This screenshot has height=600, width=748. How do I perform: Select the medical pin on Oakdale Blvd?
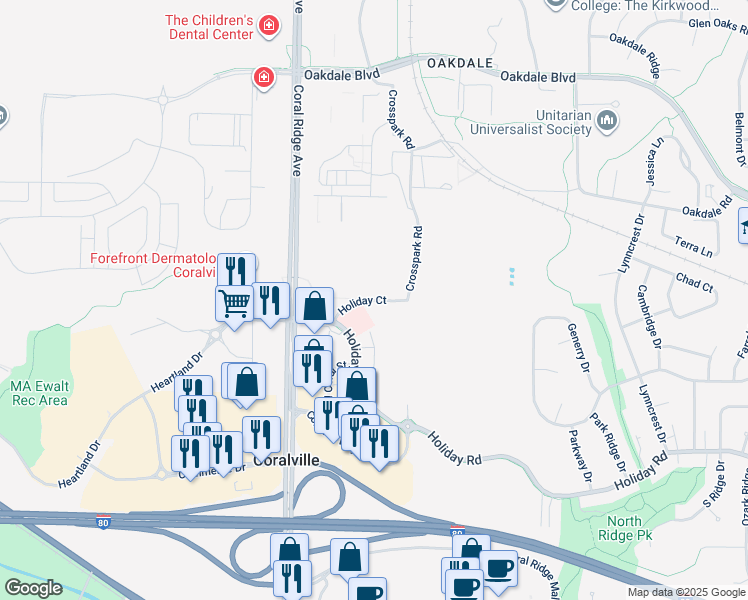(x=263, y=77)
